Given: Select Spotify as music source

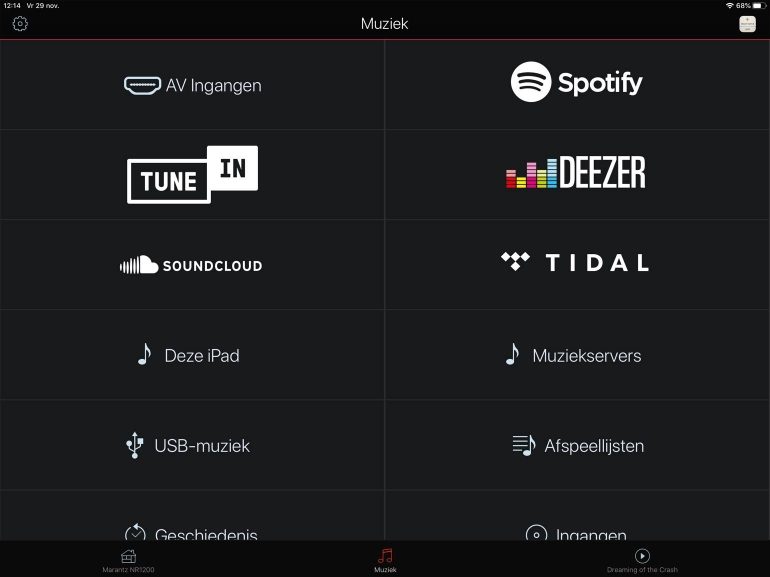Looking at the screenshot, I should tap(576, 84).
